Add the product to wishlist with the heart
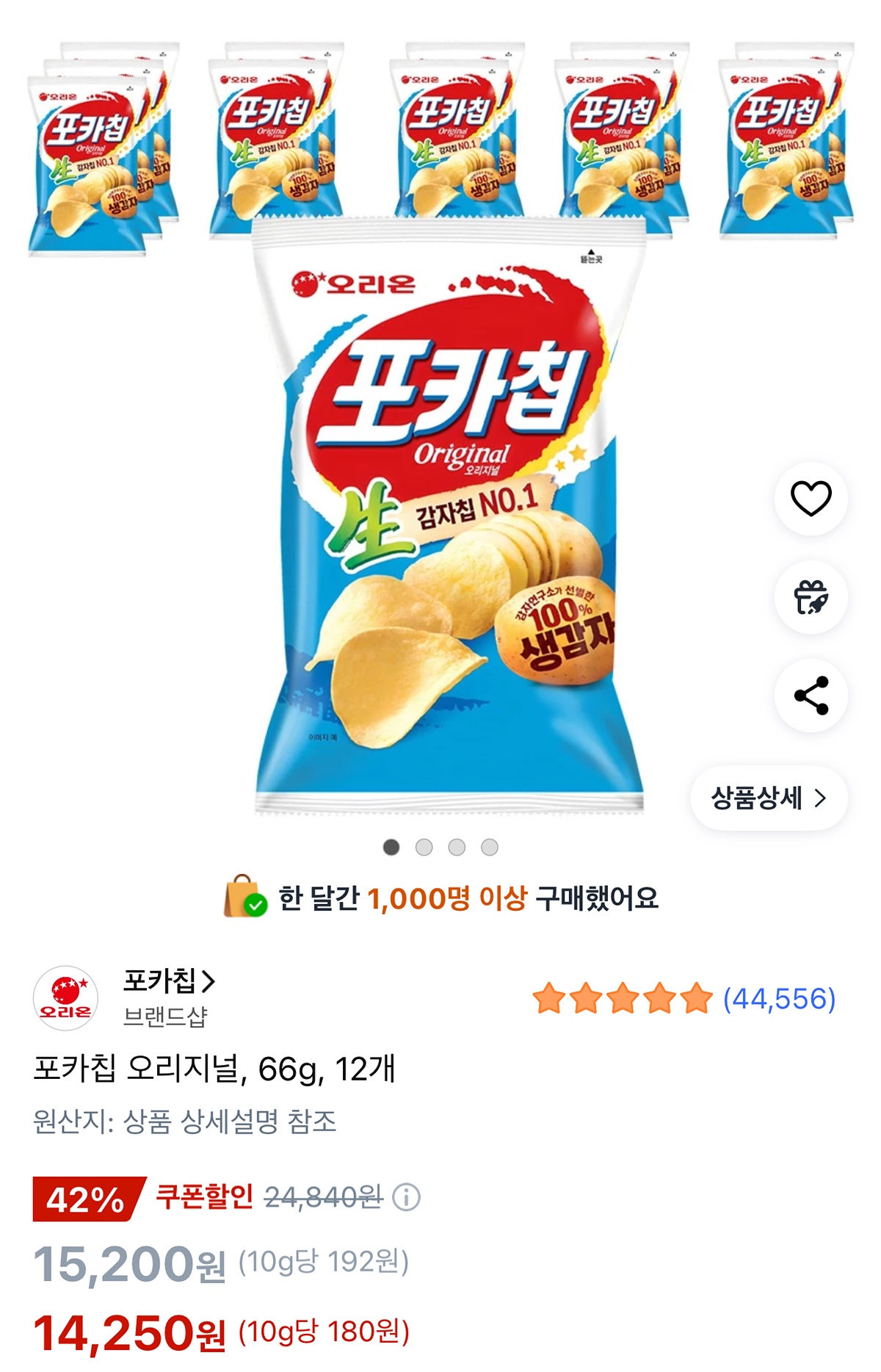This screenshot has height=1372, width=881. (x=811, y=499)
